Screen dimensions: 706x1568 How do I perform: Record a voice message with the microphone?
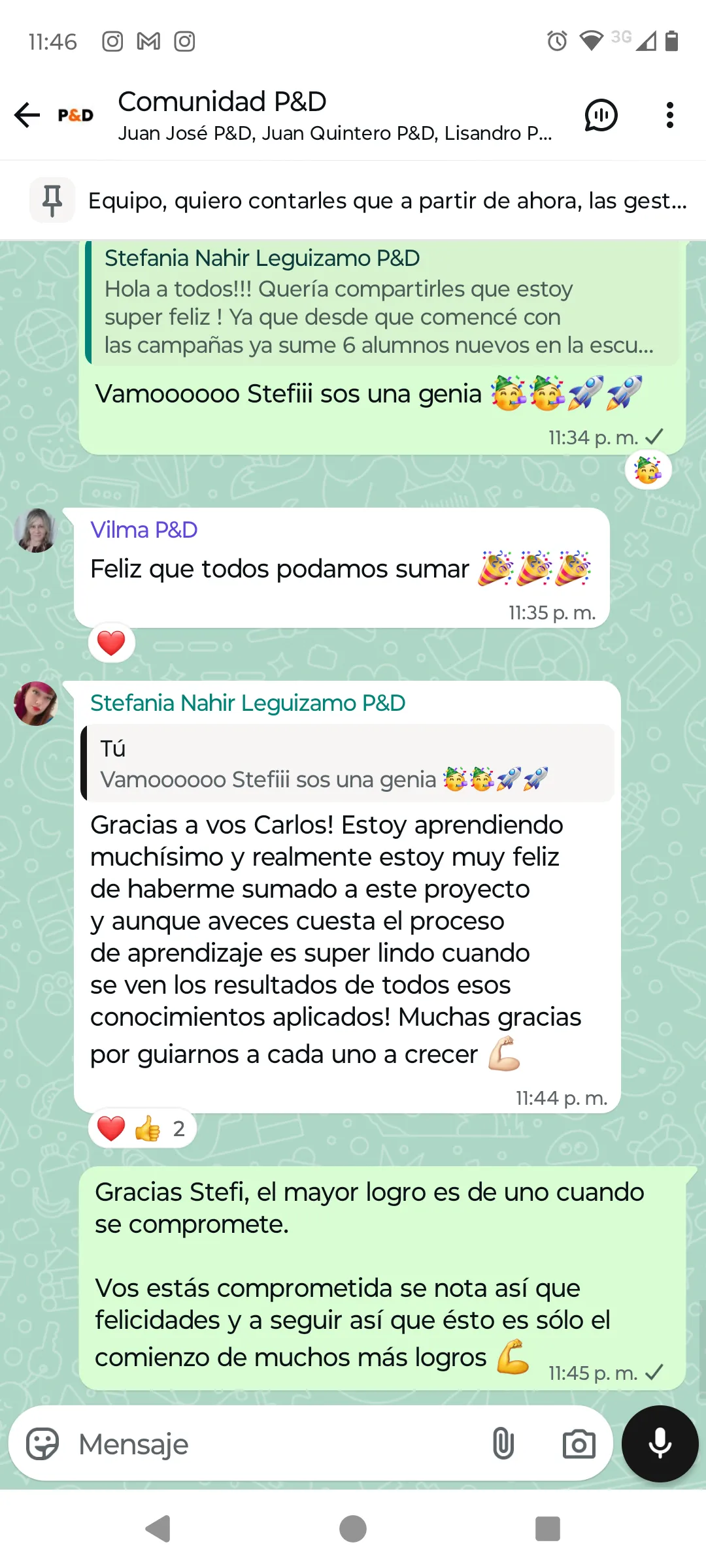[x=660, y=1444]
